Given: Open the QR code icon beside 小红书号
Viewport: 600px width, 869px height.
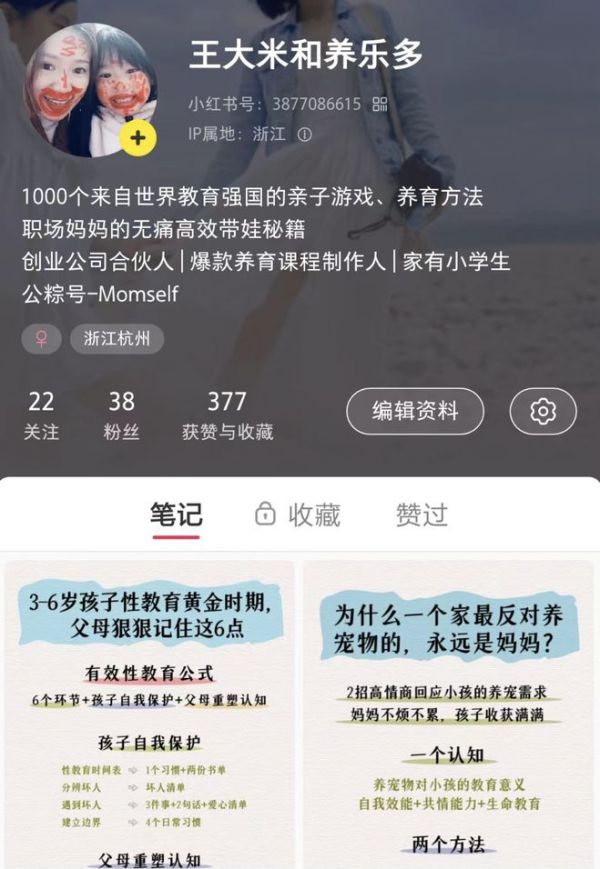Looking at the screenshot, I should coord(380,104).
